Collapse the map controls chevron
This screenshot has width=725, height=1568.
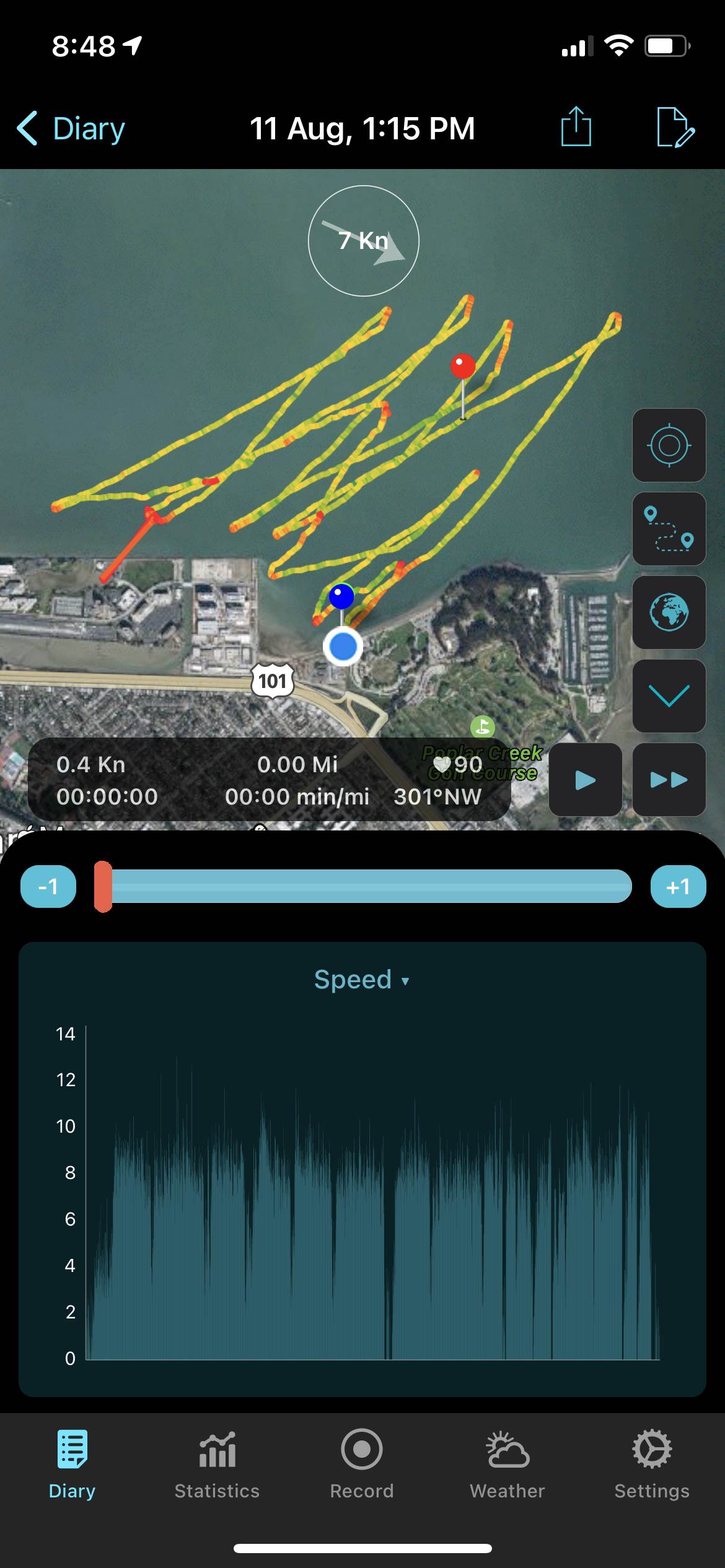click(x=669, y=696)
